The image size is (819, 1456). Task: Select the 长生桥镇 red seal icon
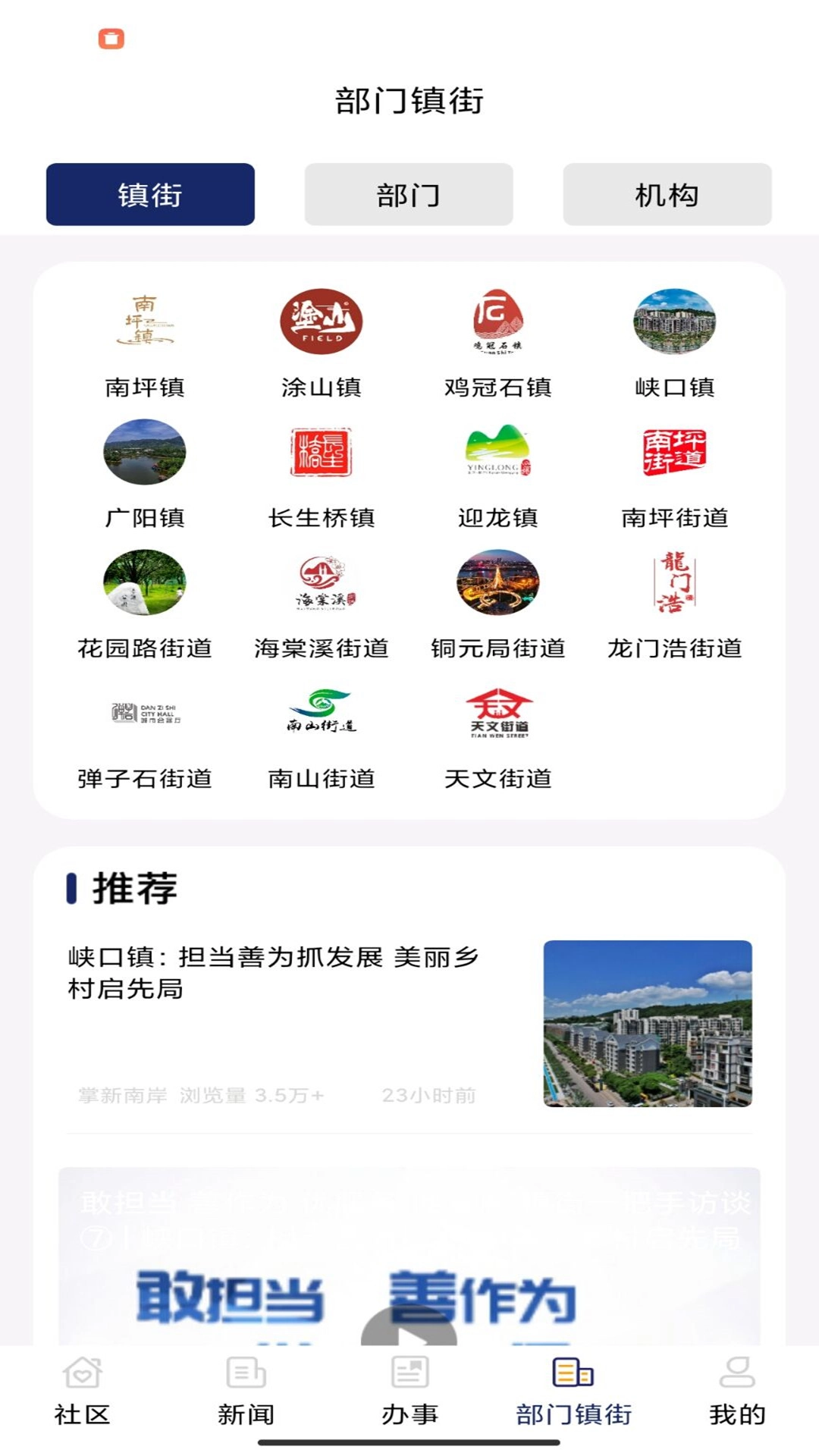pos(322,452)
